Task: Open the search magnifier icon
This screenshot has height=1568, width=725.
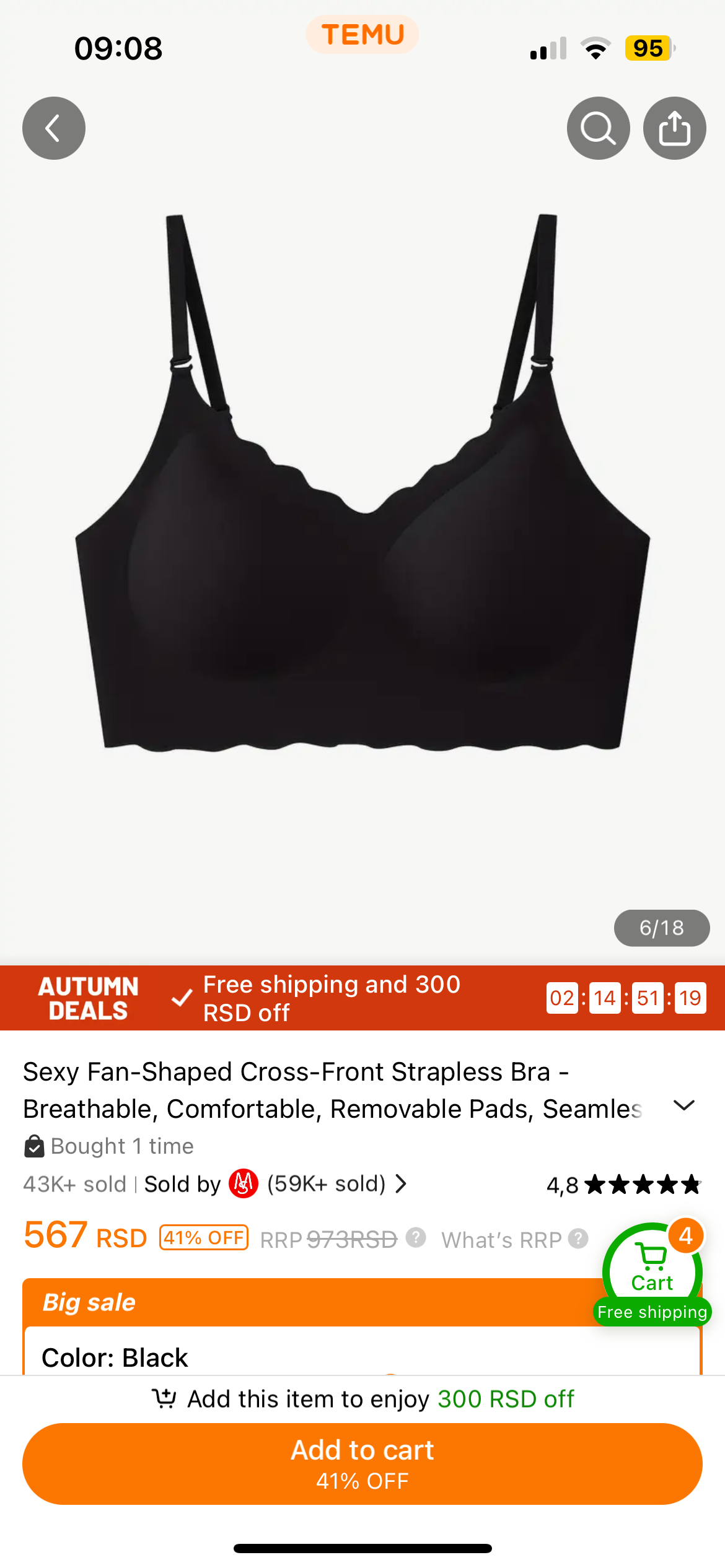Action: [x=598, y=128]
